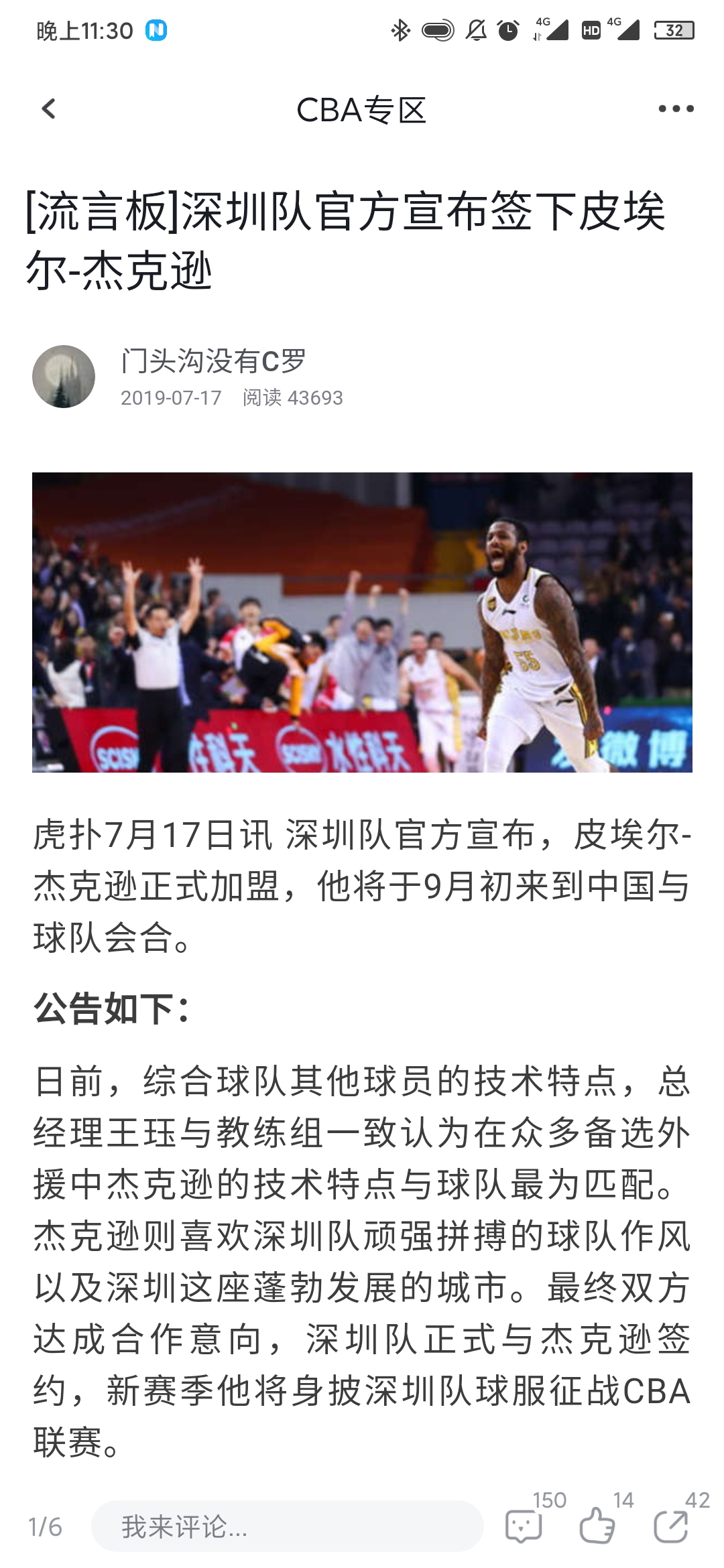Open the 150 comments icon

click(x=524, y=1526)
